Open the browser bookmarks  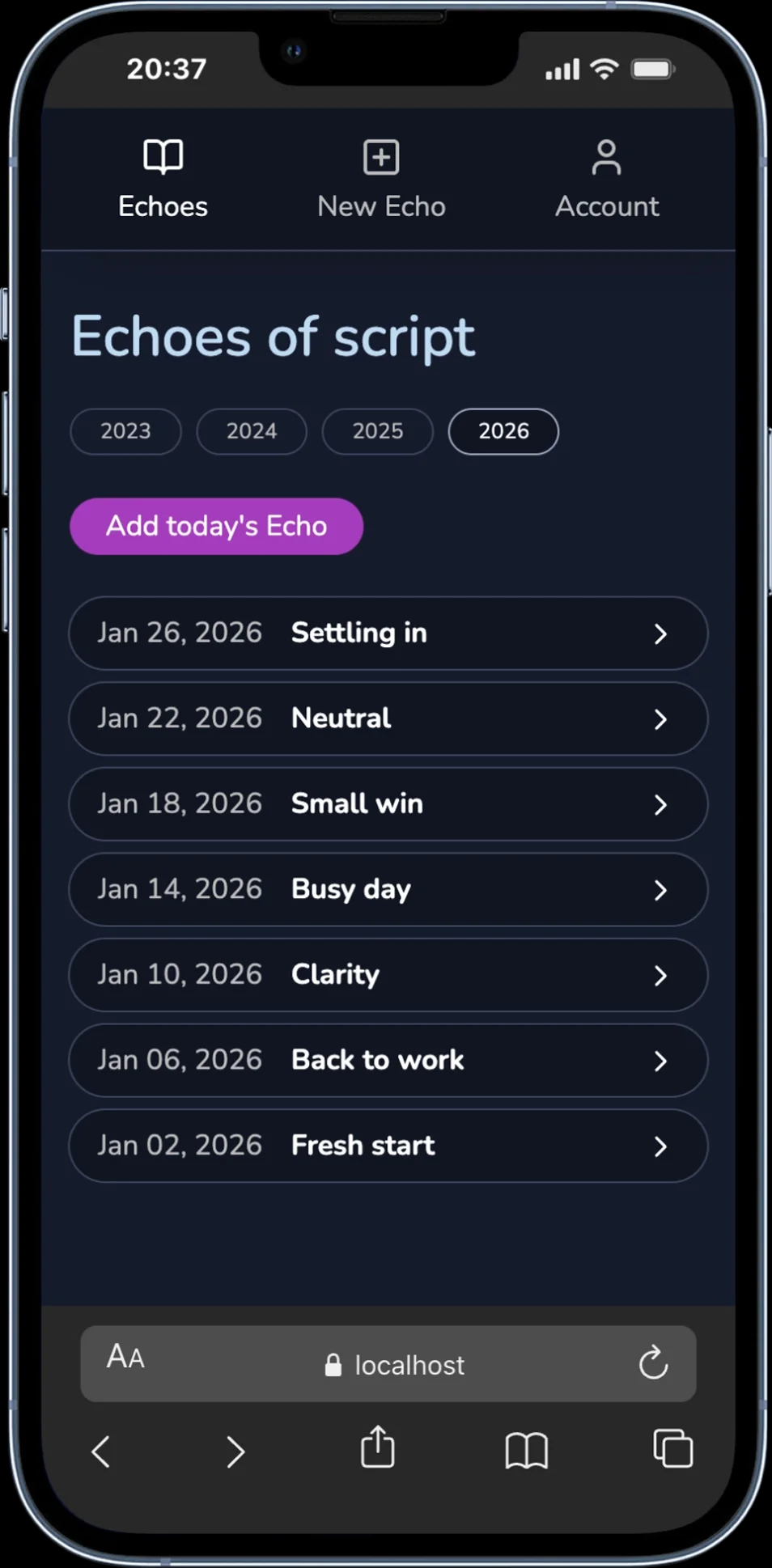(526, 1451)
